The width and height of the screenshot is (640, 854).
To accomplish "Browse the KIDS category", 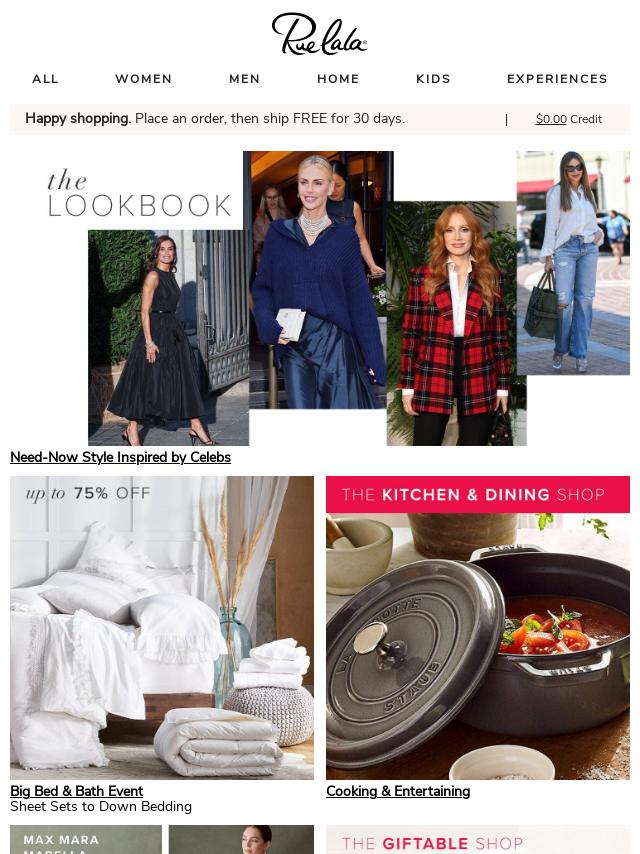I will point(433,79).
